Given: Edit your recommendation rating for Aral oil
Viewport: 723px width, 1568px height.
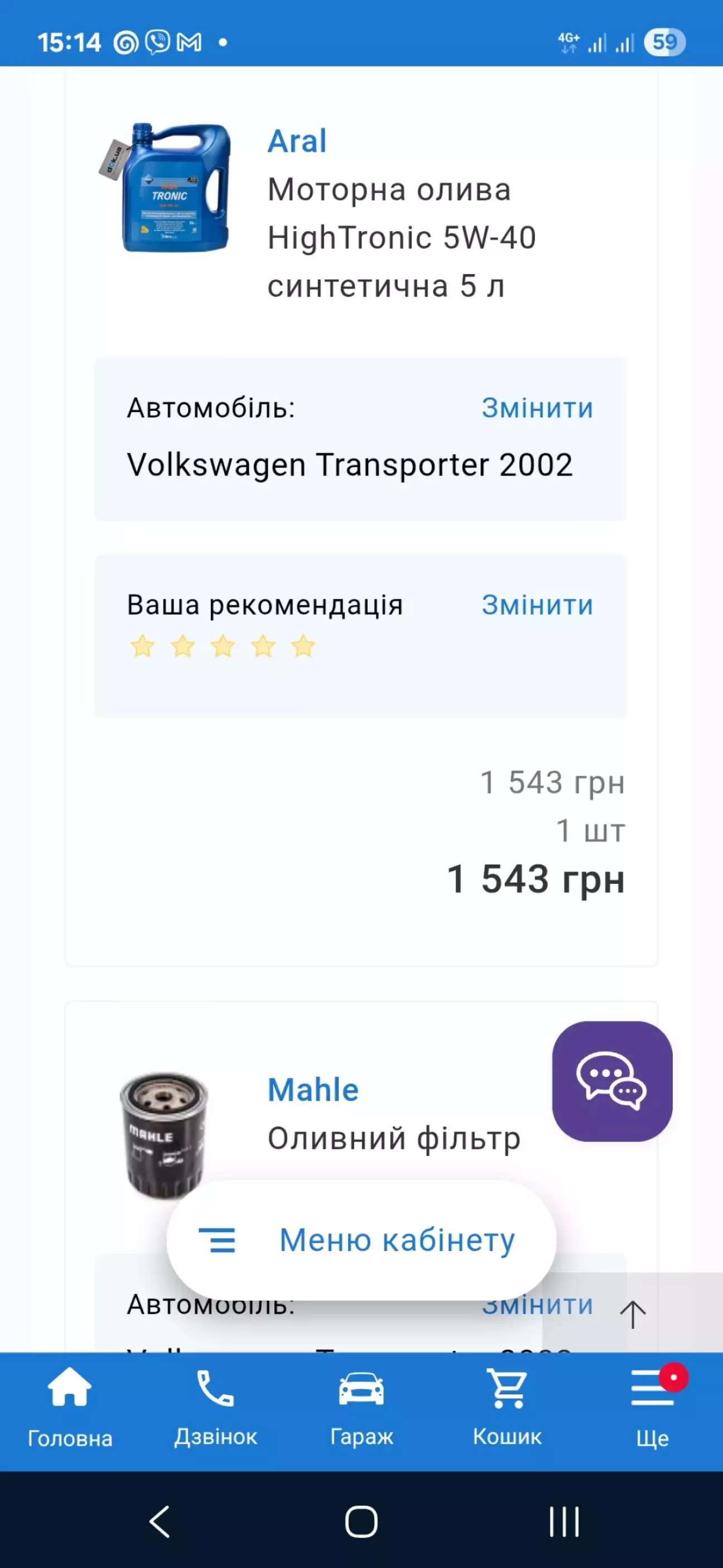Looking at the screenshot, I should pos(537,605).
